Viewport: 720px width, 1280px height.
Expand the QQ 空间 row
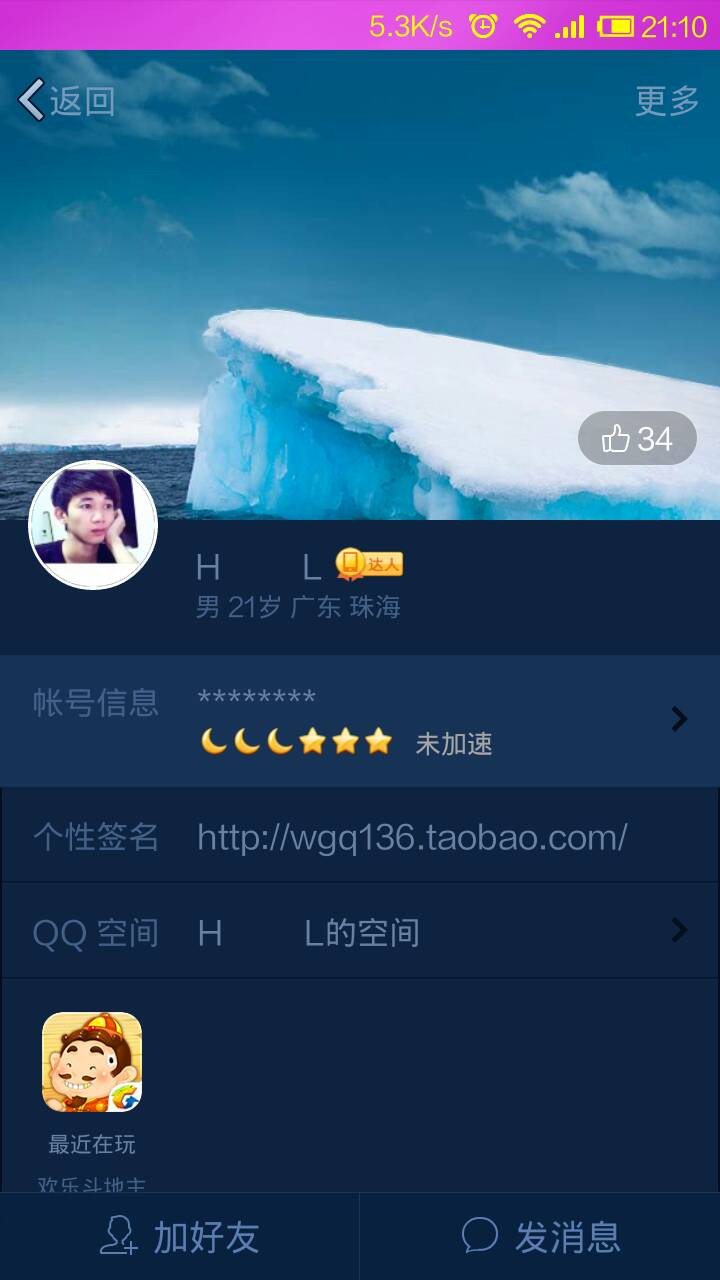pos(360,930)
